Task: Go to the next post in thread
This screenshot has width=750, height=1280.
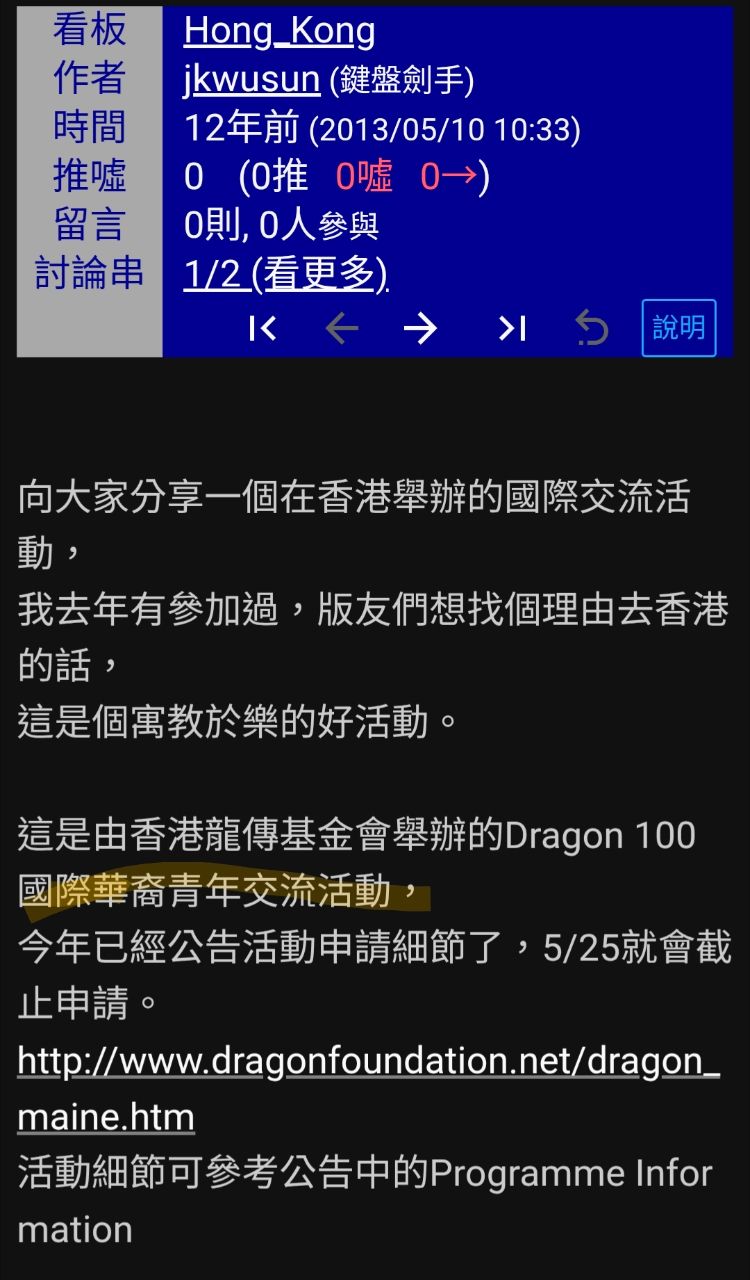Action: [420, 328]
